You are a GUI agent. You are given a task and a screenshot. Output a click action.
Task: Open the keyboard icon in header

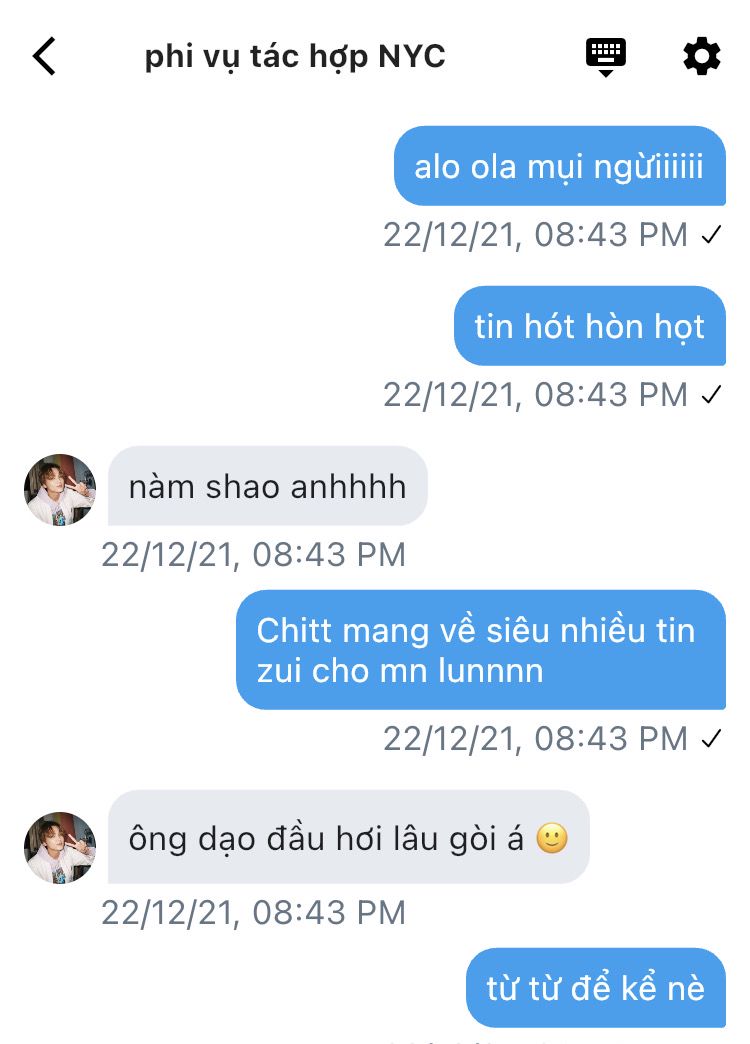pos(605,56)
